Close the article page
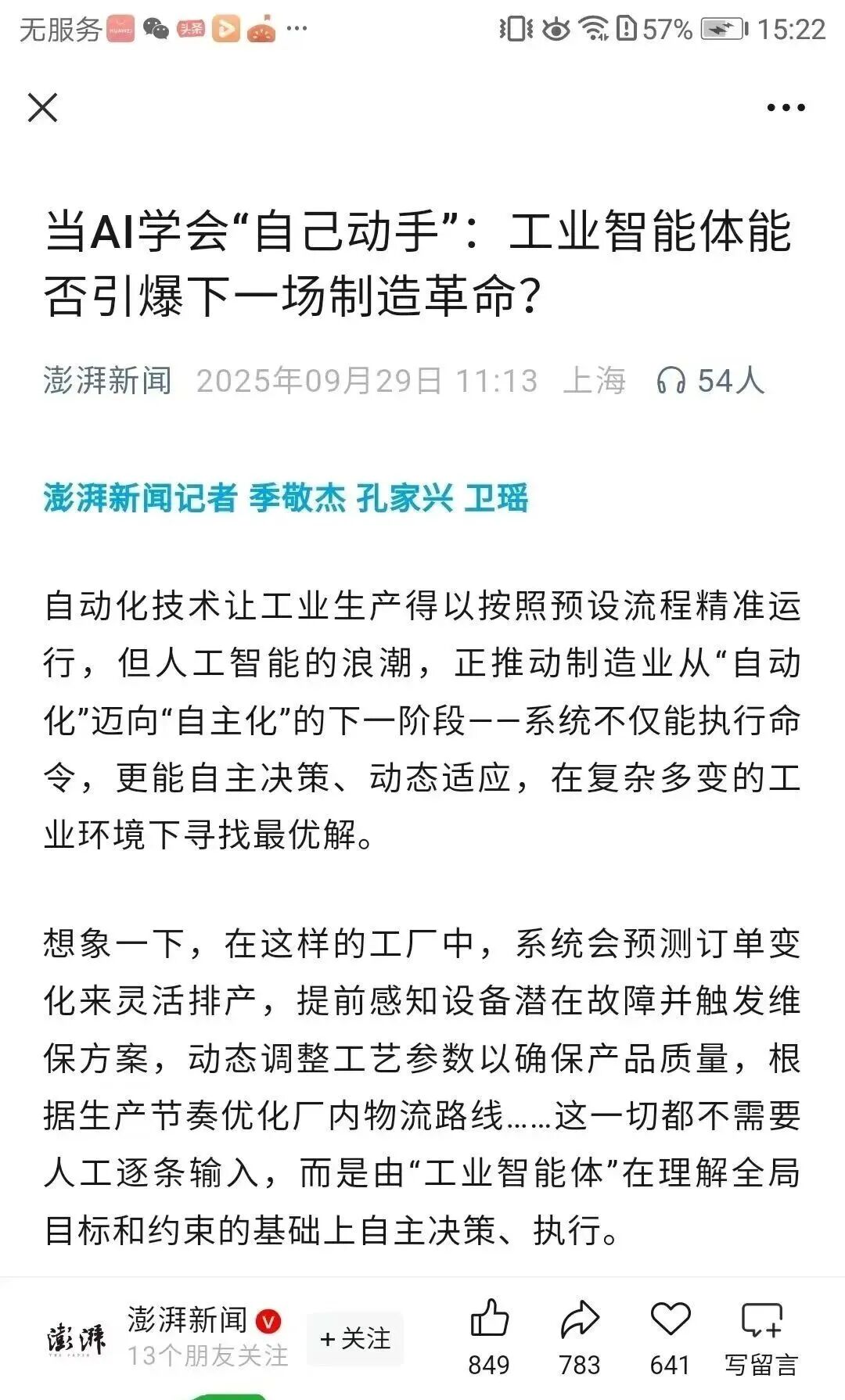 coord(43,108)
